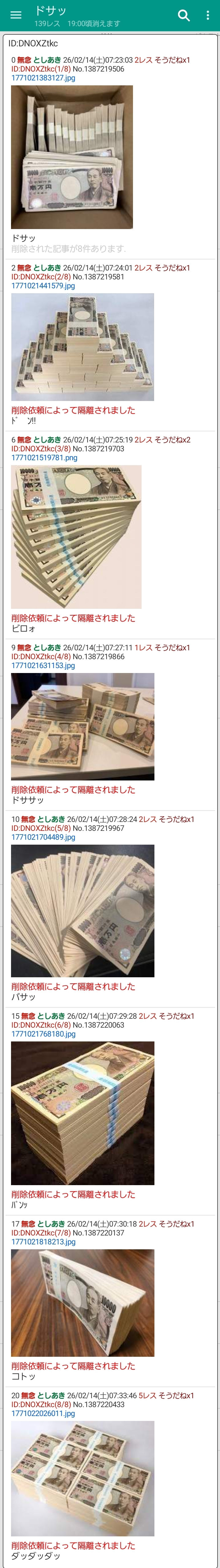Image resolution: width=220 pixels, height=1568 pixels.
Task: Search within the thread
Action: point(184,16)
